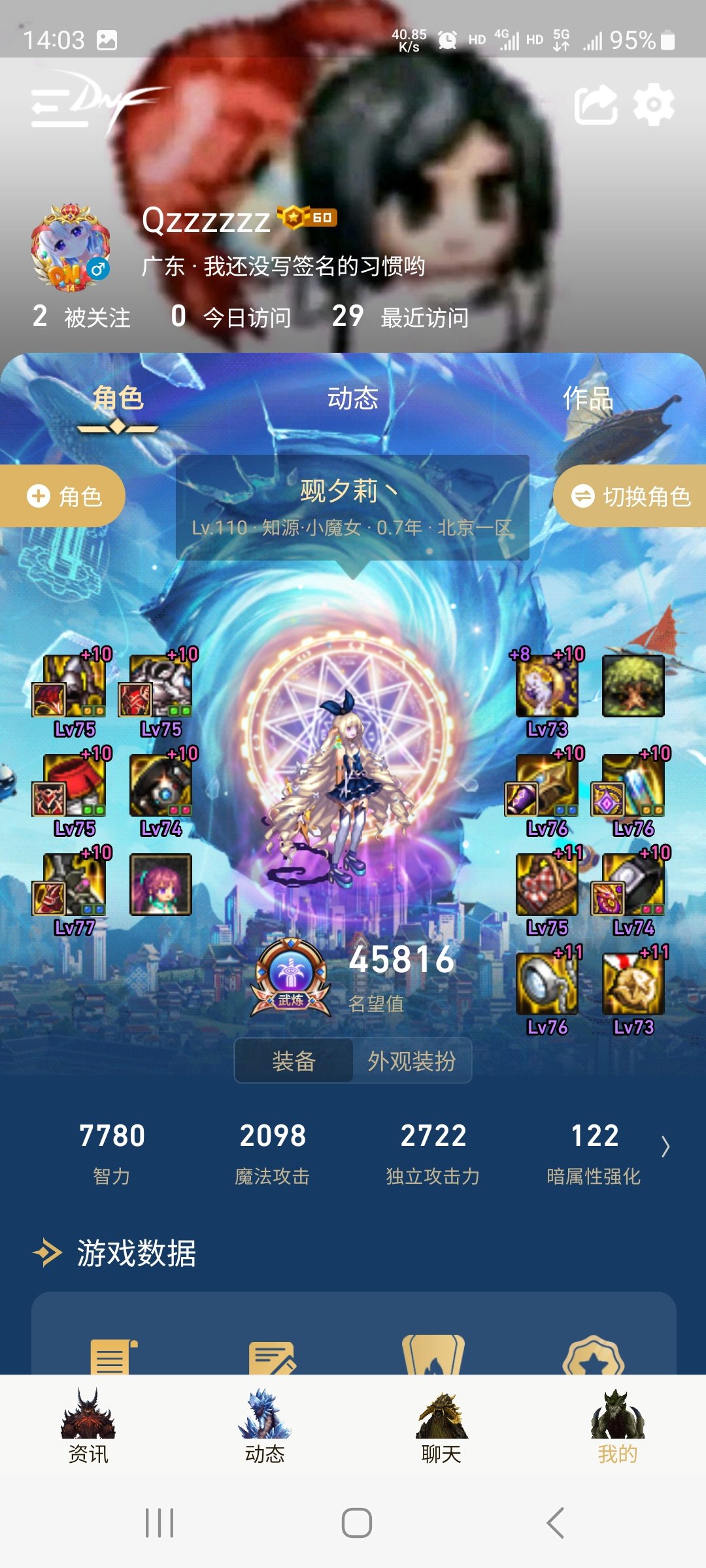Switch to the 作品 top tab
The height and width of the screenshot is (1568, 706).
588,398
